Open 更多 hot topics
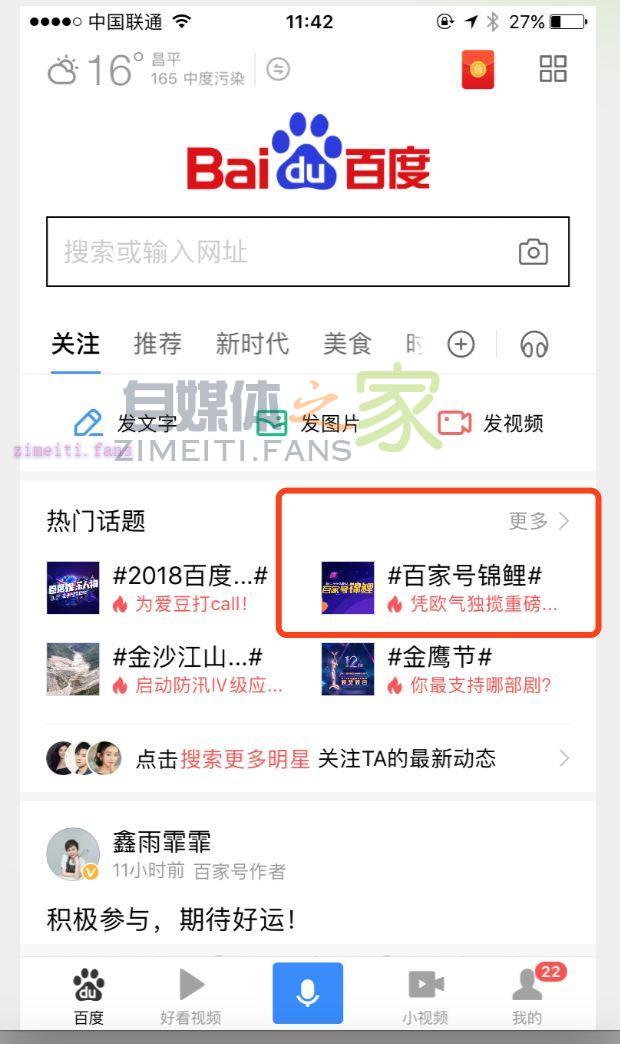Viewport: 620px width, 1044px height. (x=539, y=521)
